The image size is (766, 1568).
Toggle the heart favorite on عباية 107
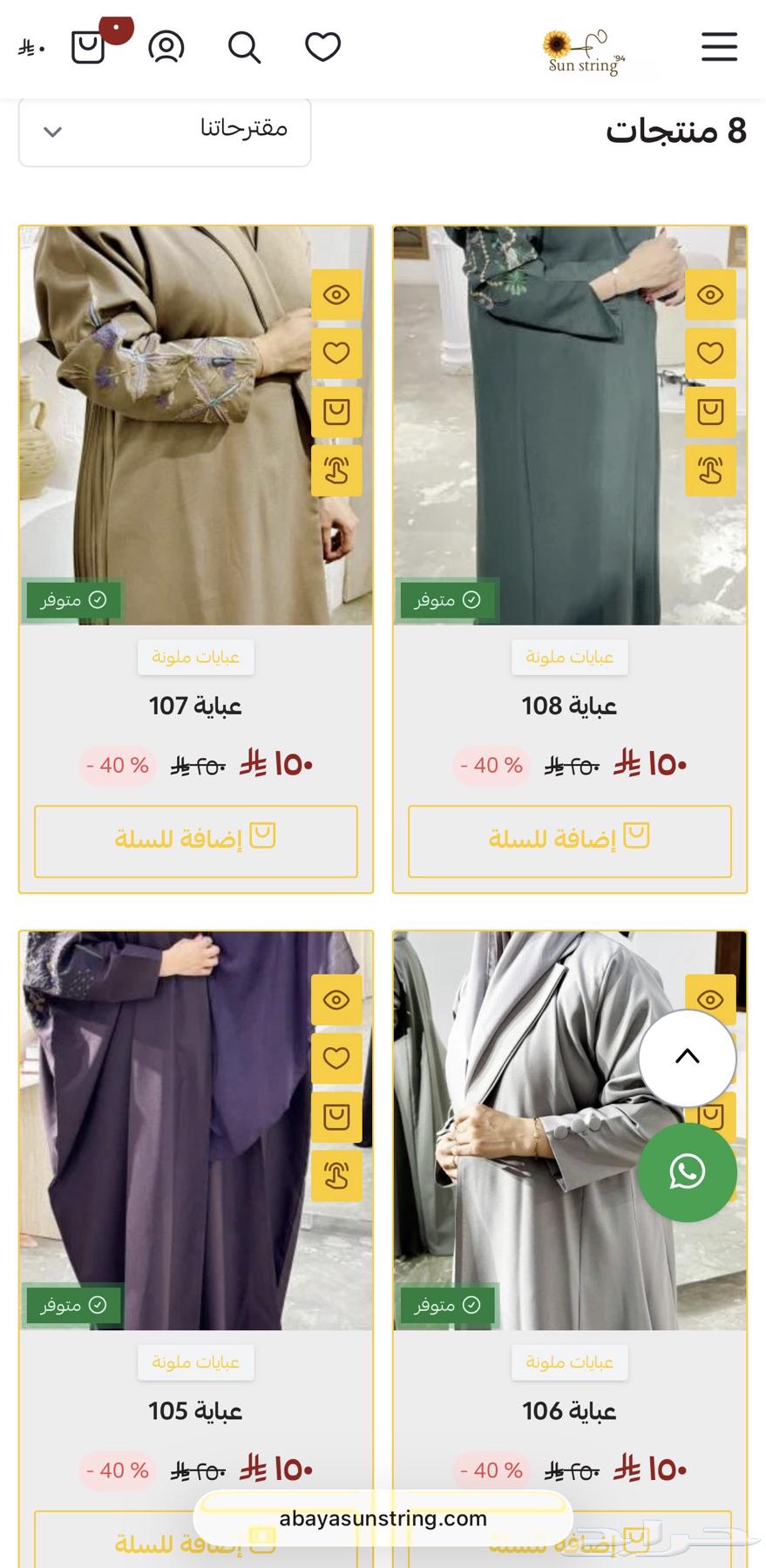coord(336,354)
